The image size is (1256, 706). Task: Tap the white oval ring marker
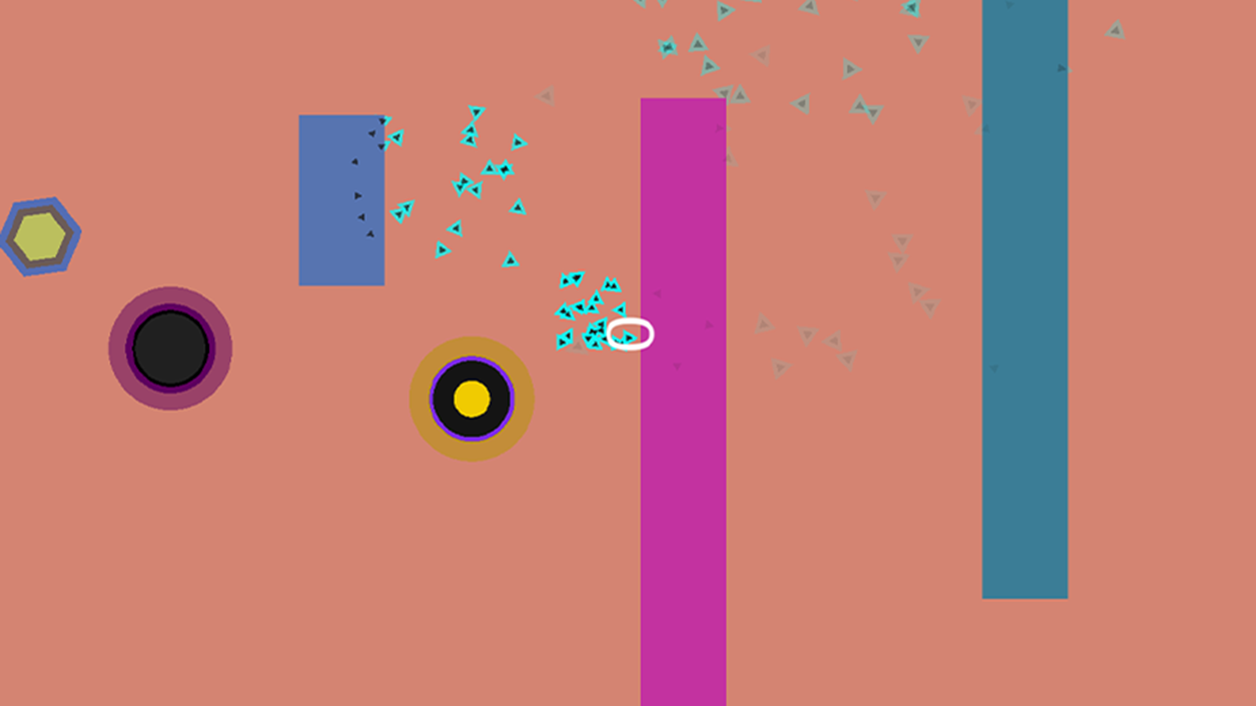[x=630, y=334]
